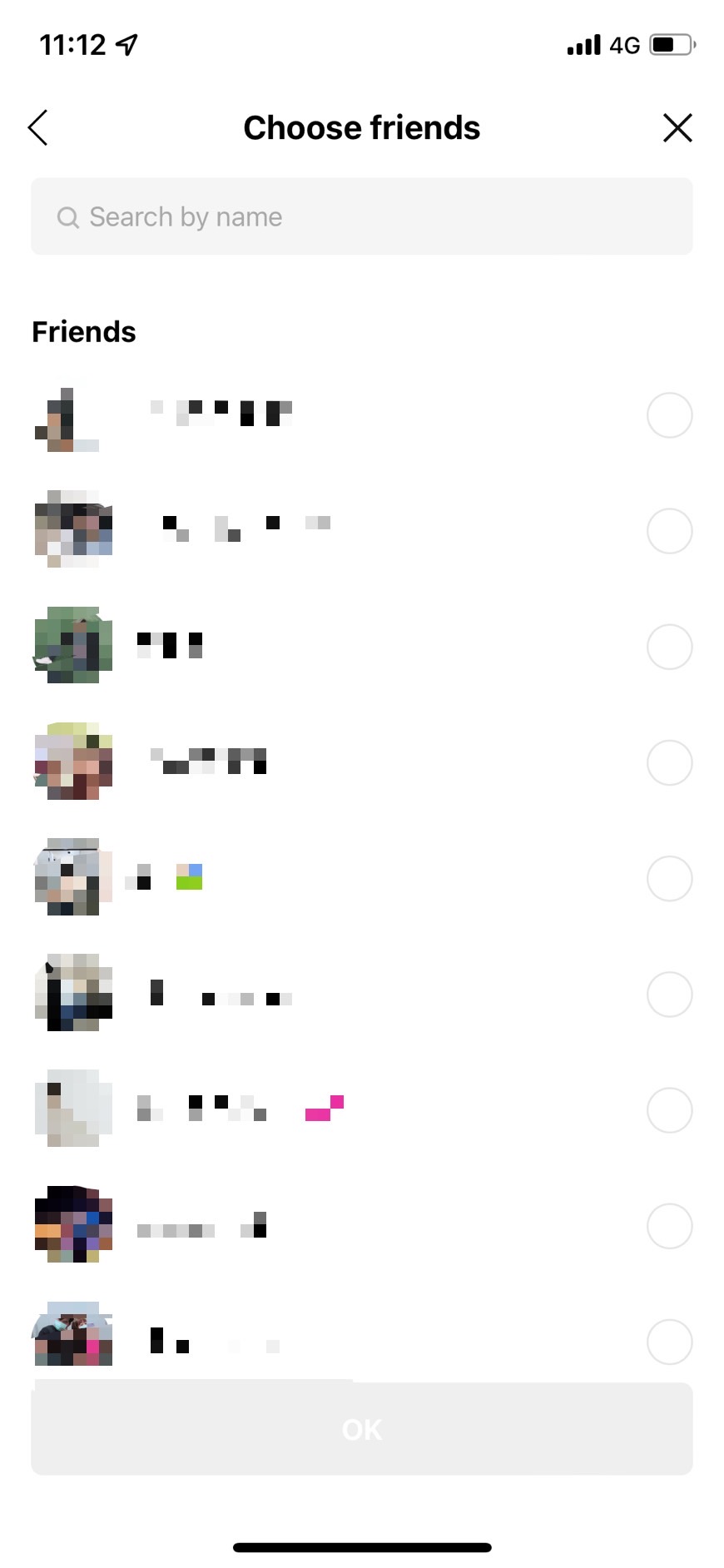
Task: Confirm selection with the OK button
Action: (x=361, y=1429)
